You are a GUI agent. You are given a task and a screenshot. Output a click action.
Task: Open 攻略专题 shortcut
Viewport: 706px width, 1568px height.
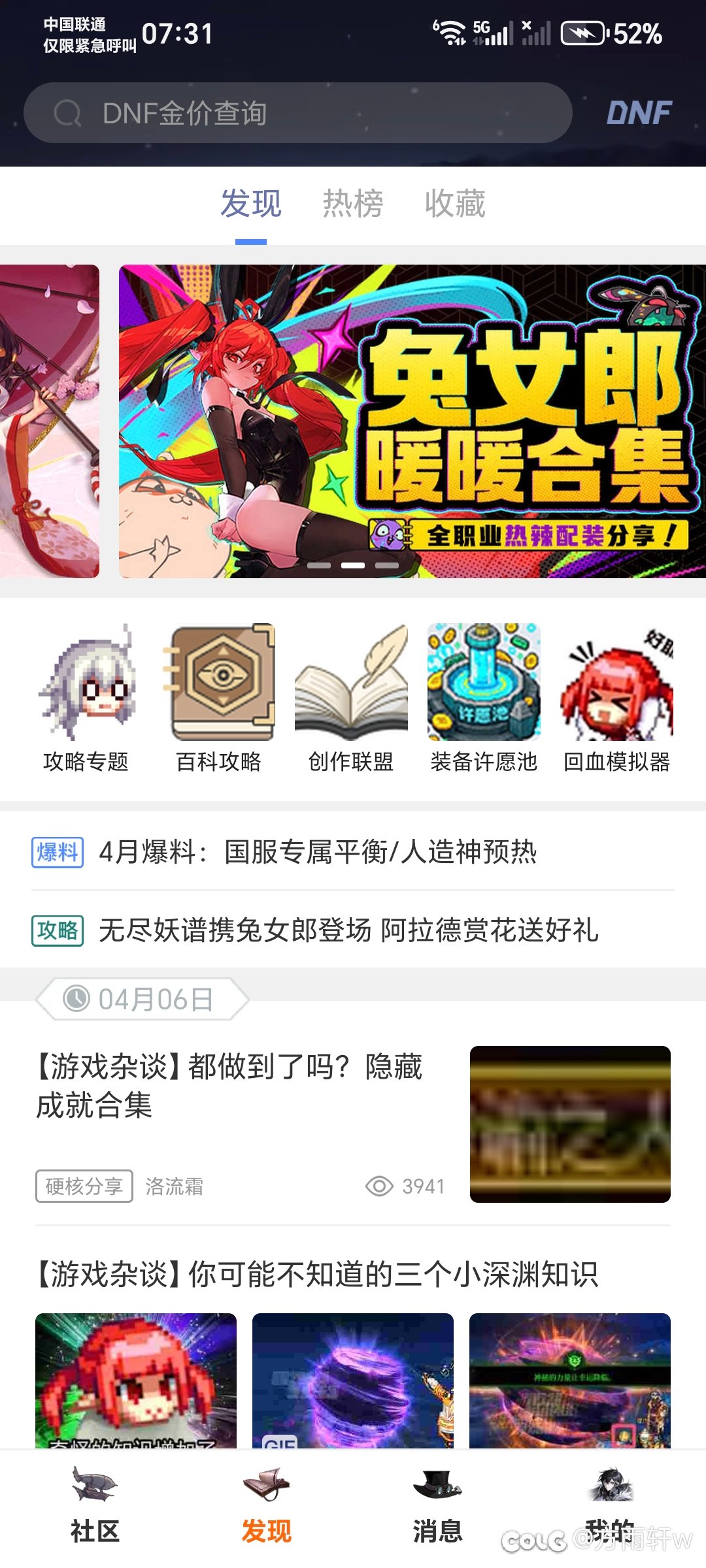coord(86,699)
